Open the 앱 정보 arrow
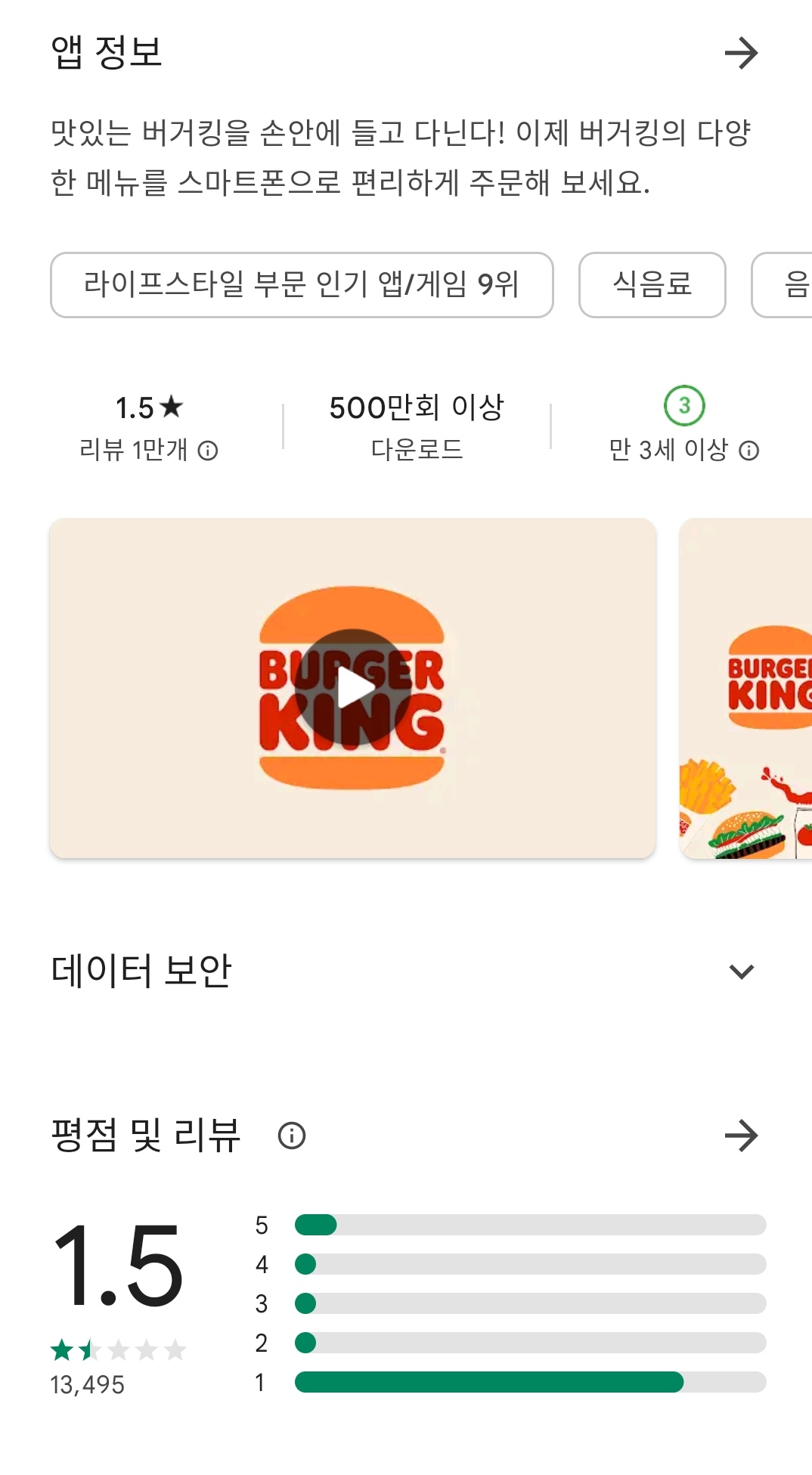This screenshot has width=812, height=1475. [741, 53]
